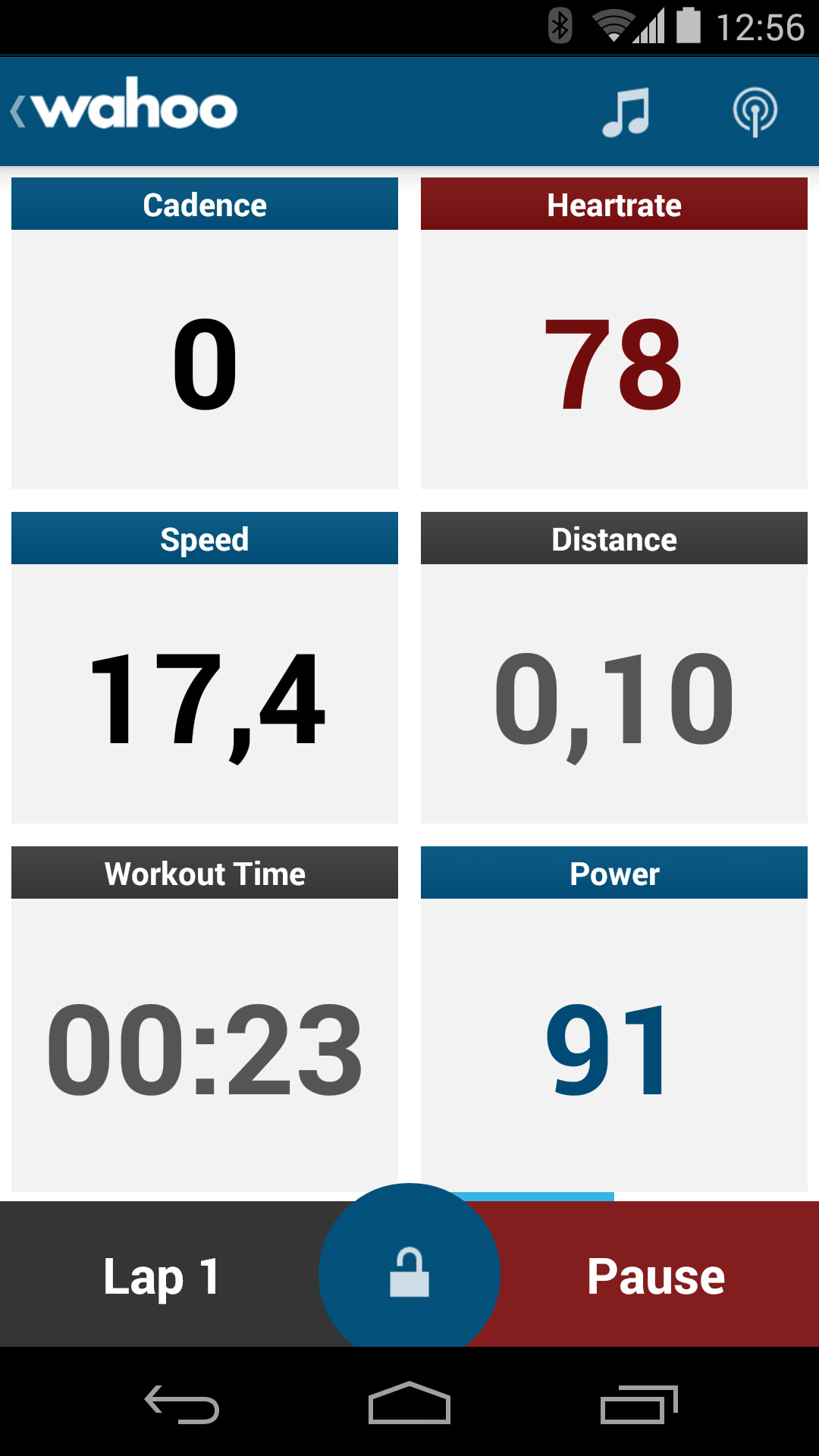
Task: Select the Workout Time tile
Action: pyautogui.click(x=205, y=1018)
